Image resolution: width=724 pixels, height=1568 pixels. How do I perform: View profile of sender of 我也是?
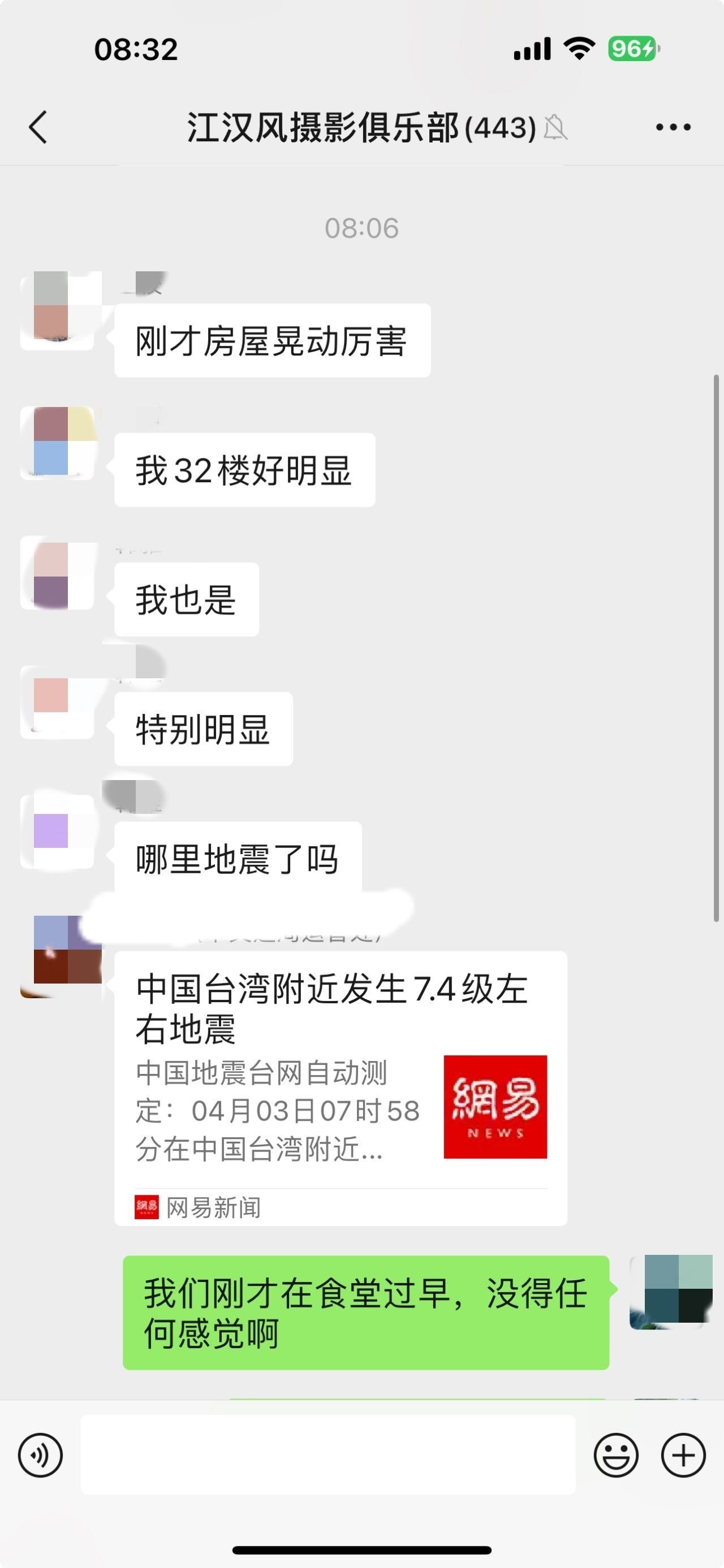click(x=57, y=572)
